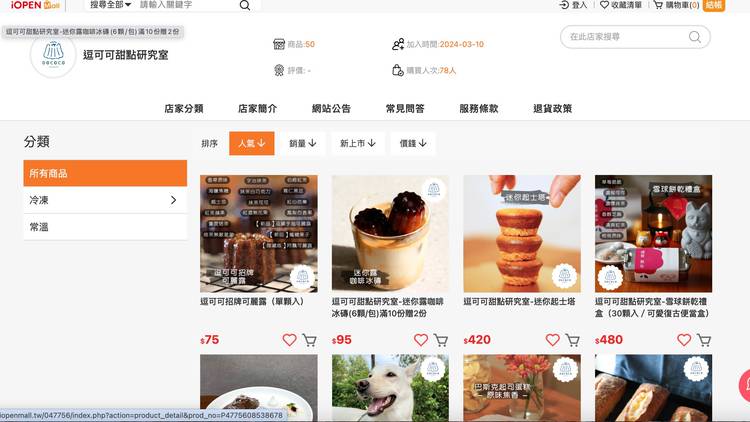Expand the 冷凍 category

105,200
